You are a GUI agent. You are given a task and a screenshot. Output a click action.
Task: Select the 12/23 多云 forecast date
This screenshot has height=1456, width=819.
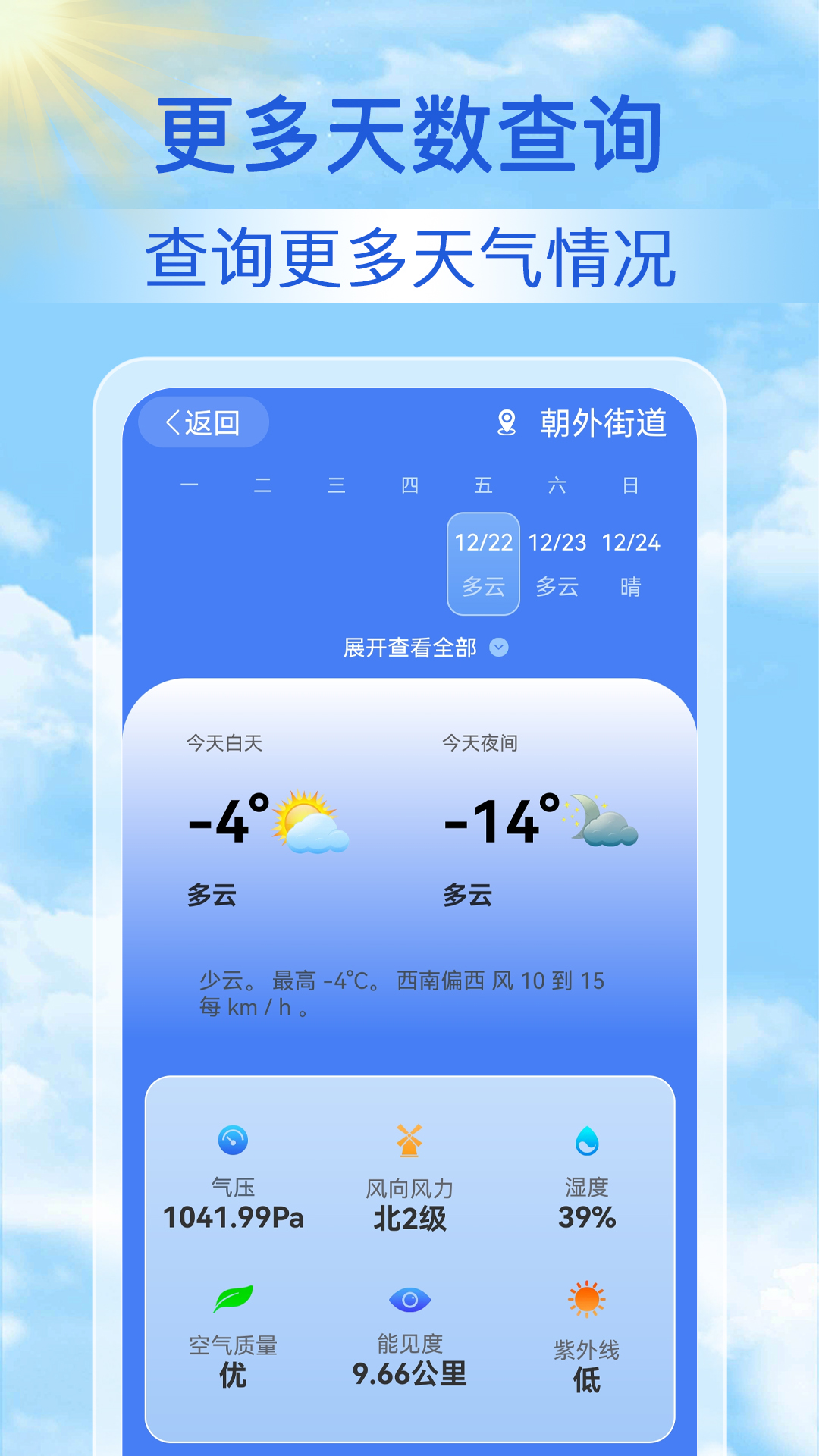(x=557, y=561)
